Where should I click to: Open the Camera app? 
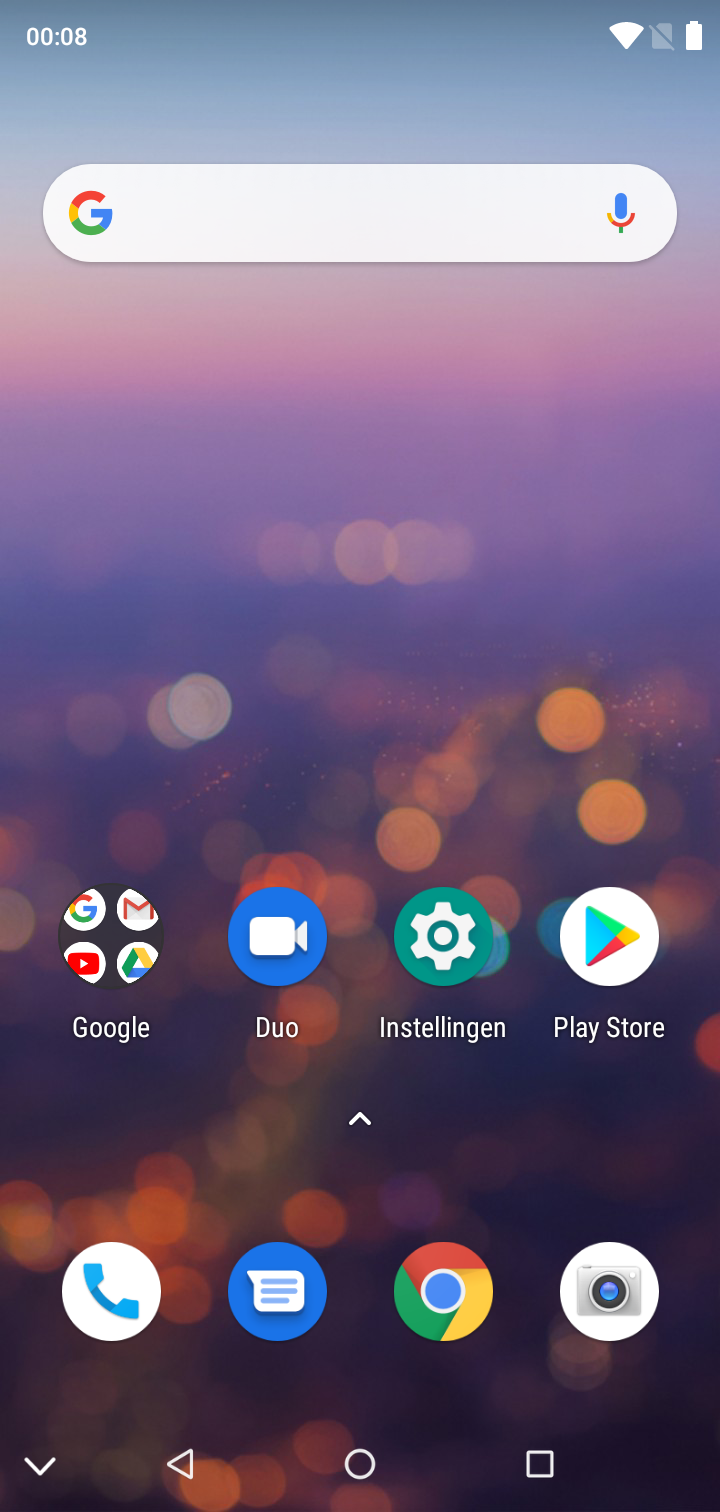click(x=609, y=1291)
